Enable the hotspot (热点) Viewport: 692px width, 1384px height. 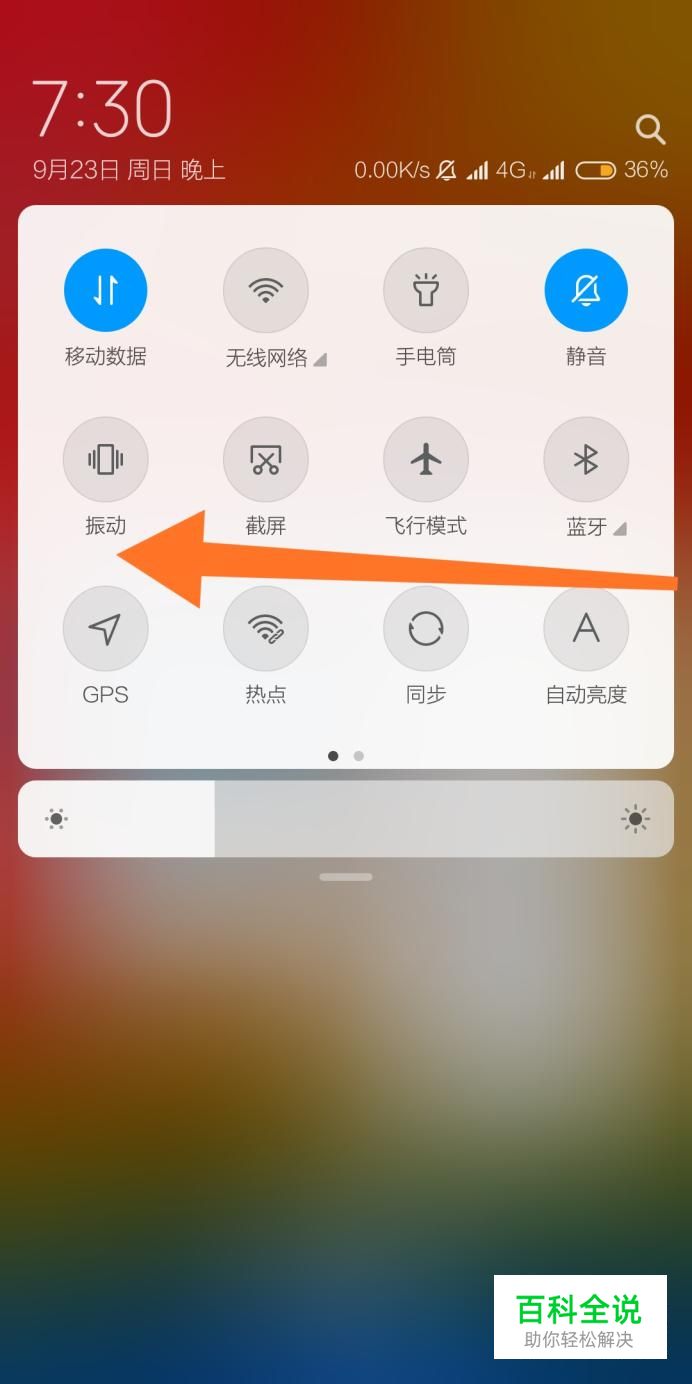point(266,629)
